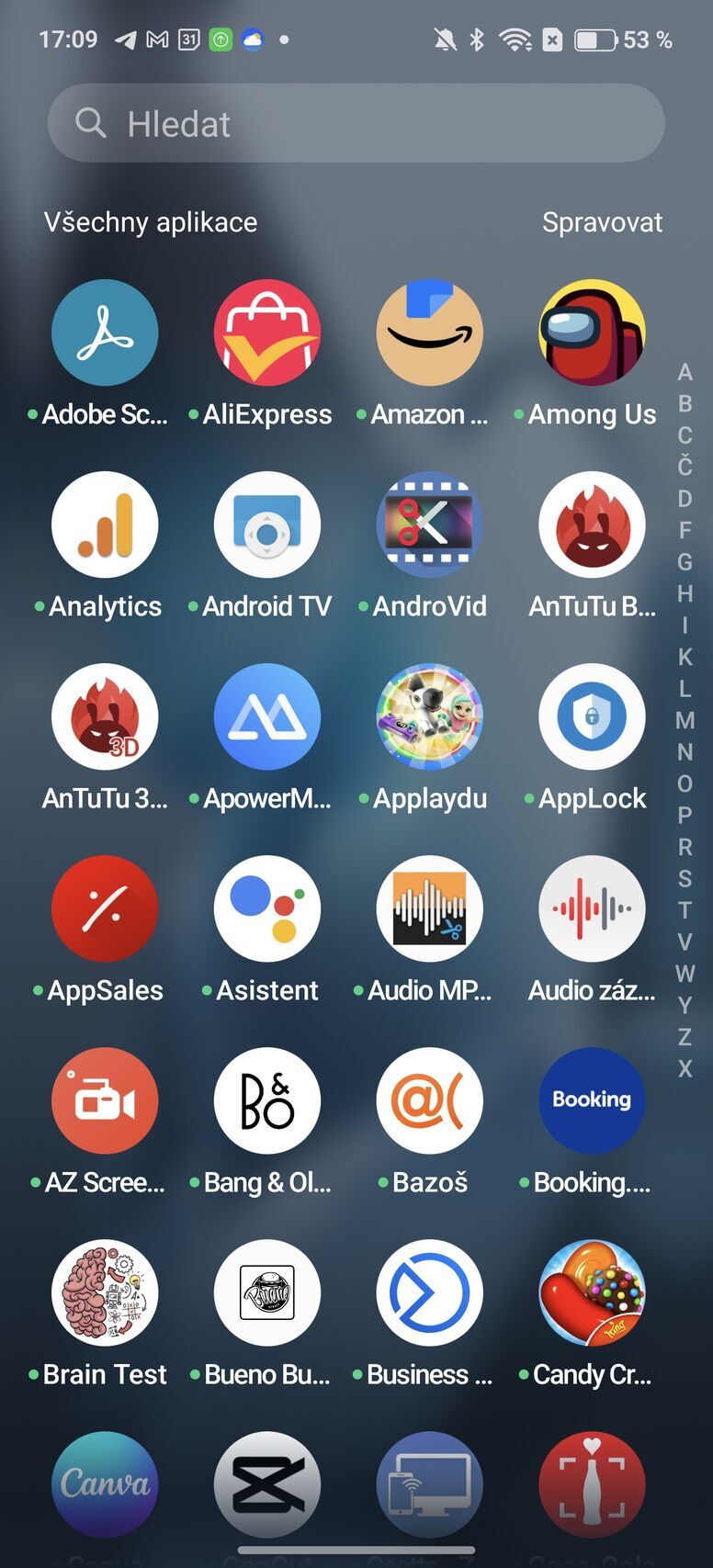Start the Brain Test game
The image size is (713, 1568).
105,1292
